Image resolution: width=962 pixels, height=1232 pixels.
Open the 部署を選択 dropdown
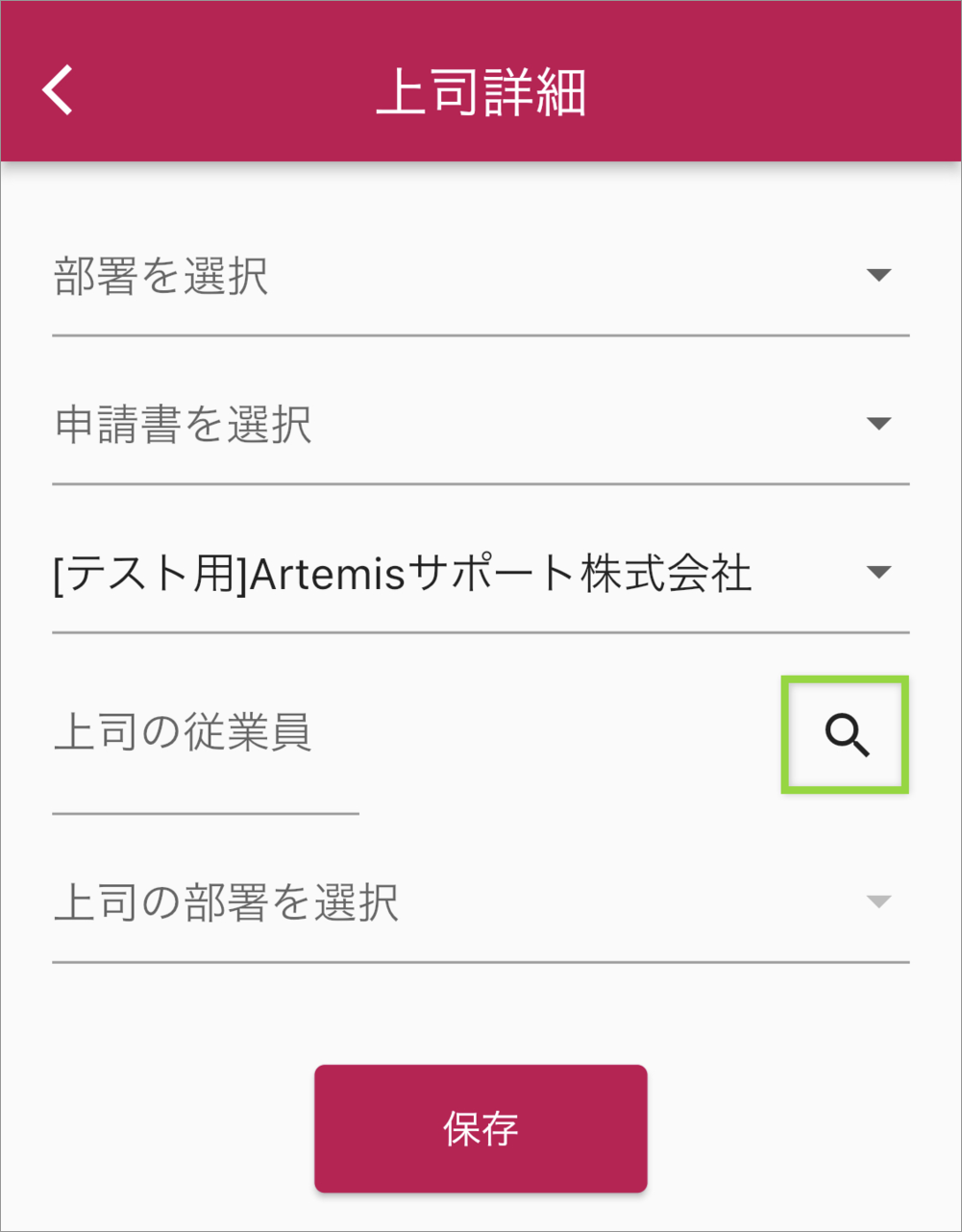(481, 277)
